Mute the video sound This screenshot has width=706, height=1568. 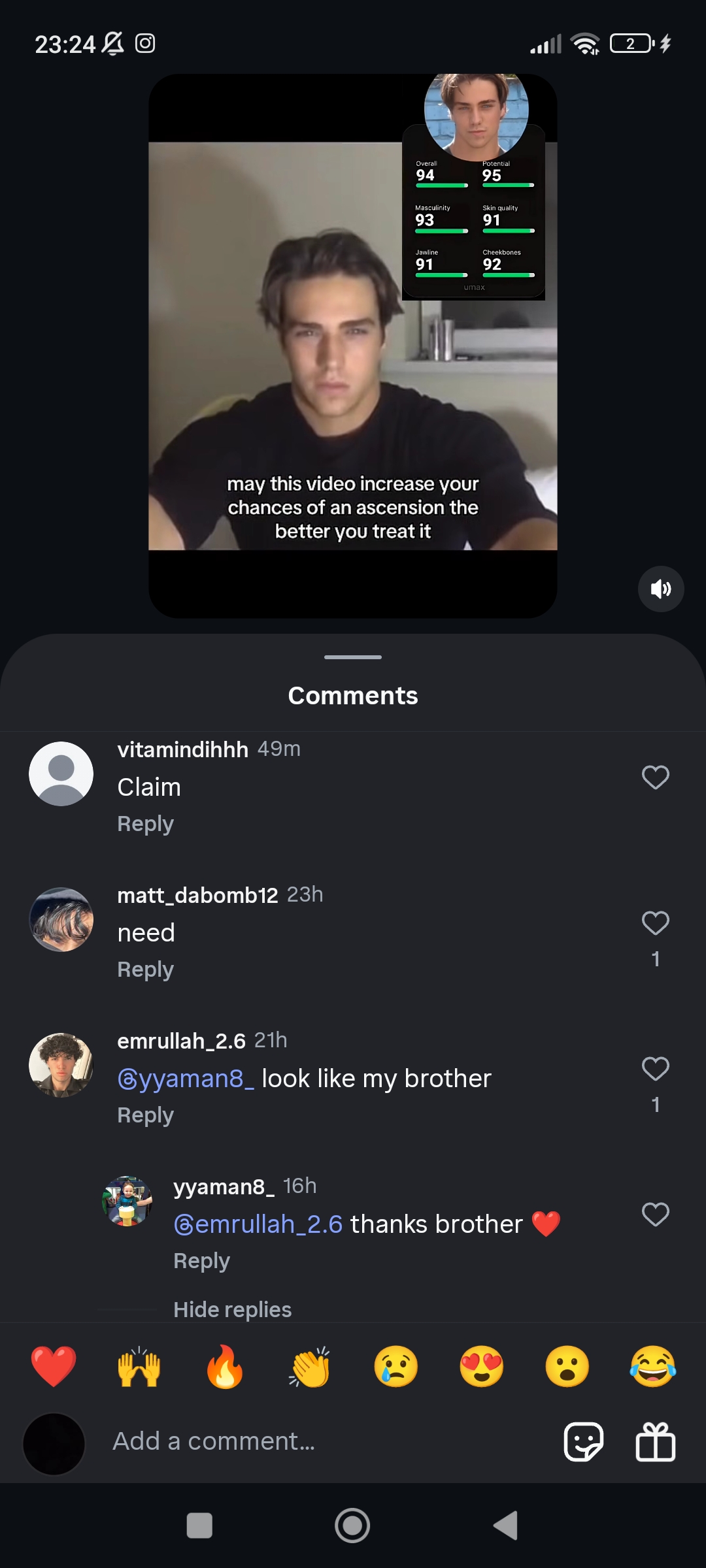660,589
